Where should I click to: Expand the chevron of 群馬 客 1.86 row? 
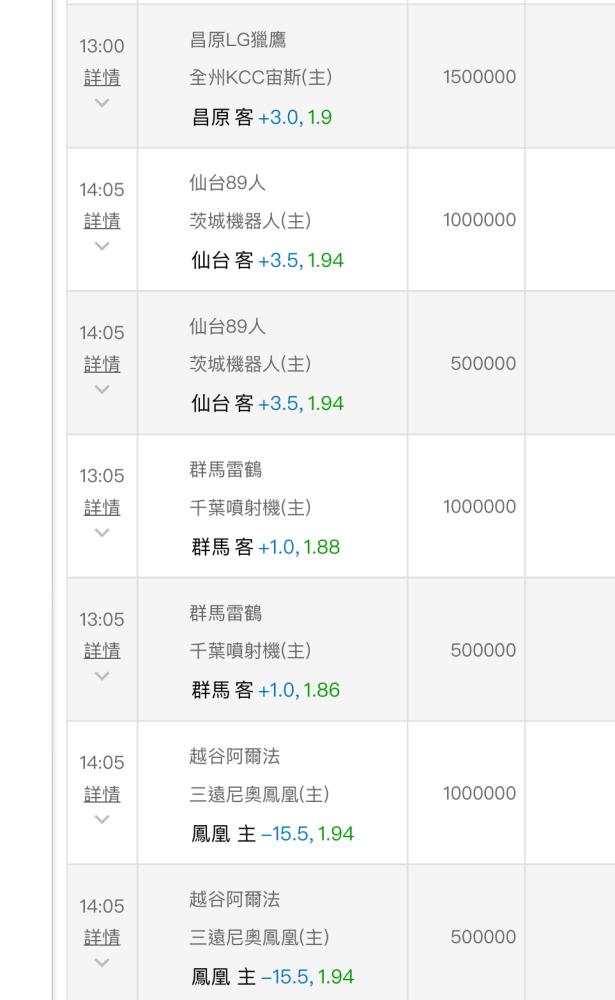[102, 676]
